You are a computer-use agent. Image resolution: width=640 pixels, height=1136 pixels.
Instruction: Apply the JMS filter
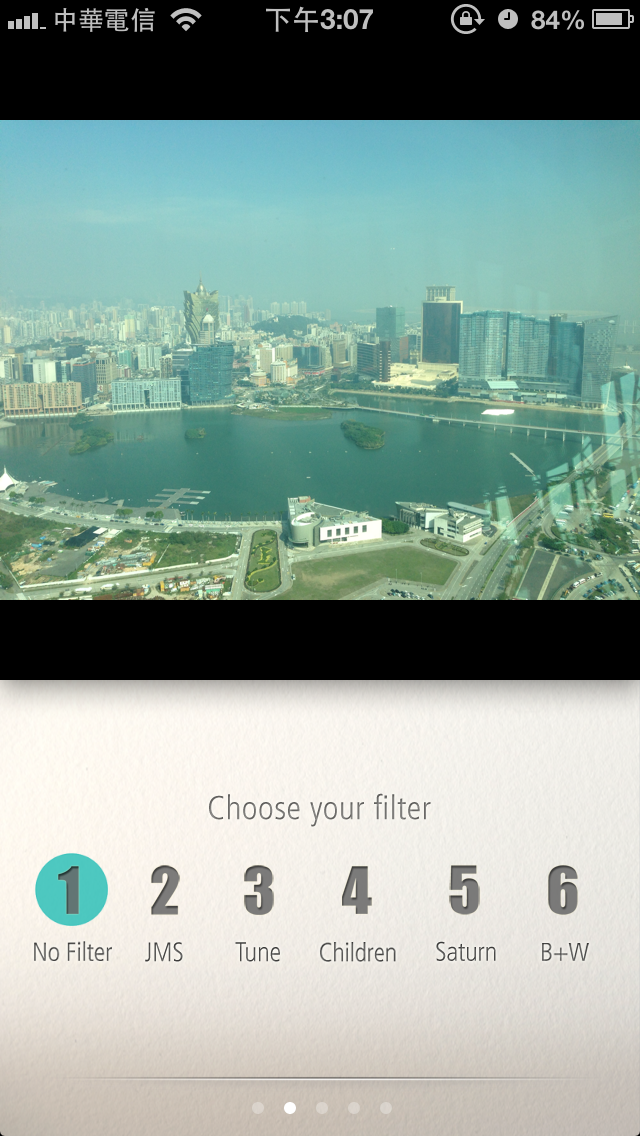[x=165, y=890]
